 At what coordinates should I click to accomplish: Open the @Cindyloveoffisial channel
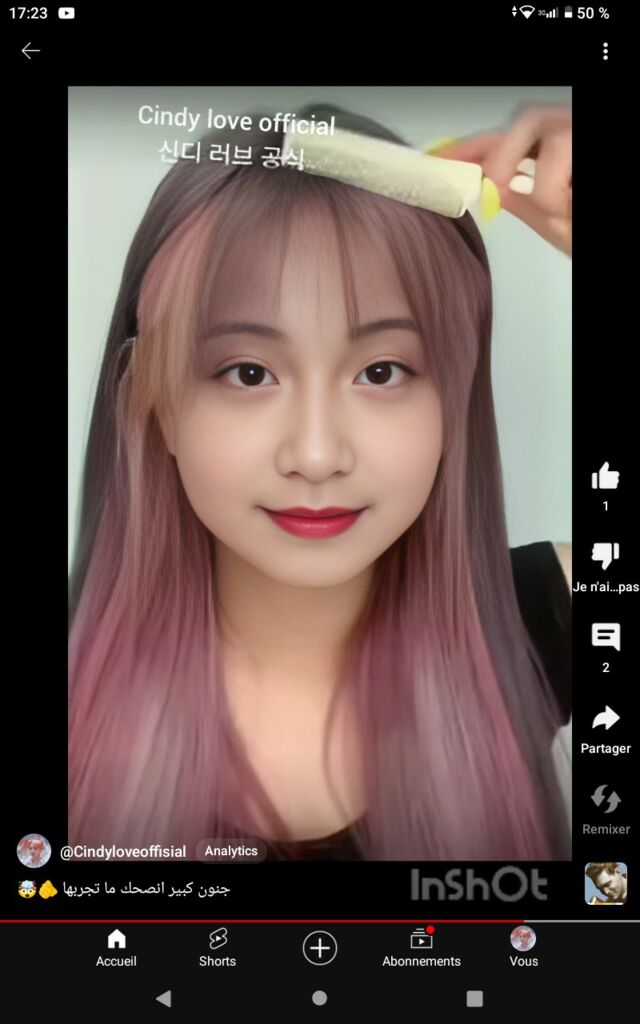122,852
